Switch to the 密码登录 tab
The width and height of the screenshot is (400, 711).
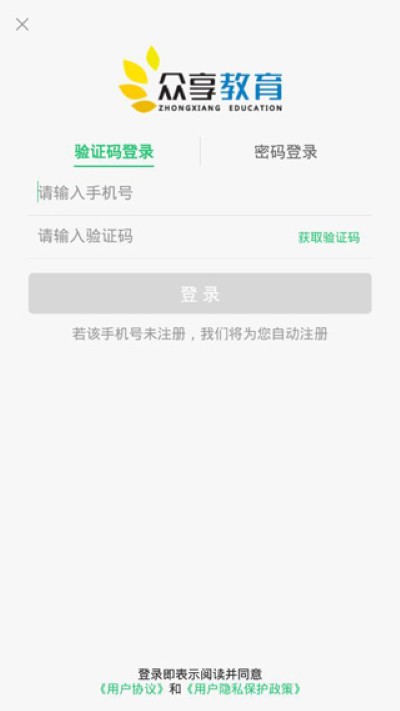[x=286, y=152]
